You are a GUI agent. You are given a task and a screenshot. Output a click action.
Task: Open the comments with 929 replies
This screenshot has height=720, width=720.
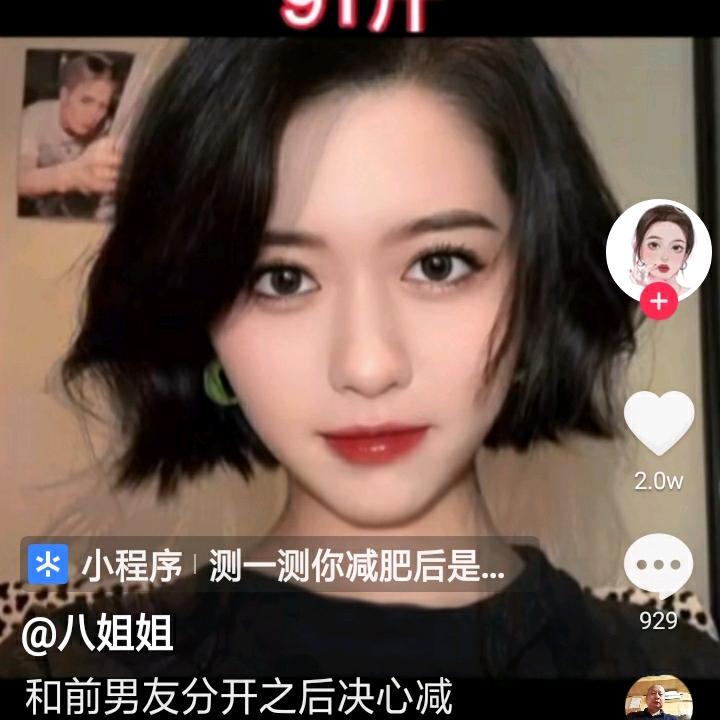(x=658, y=568)
